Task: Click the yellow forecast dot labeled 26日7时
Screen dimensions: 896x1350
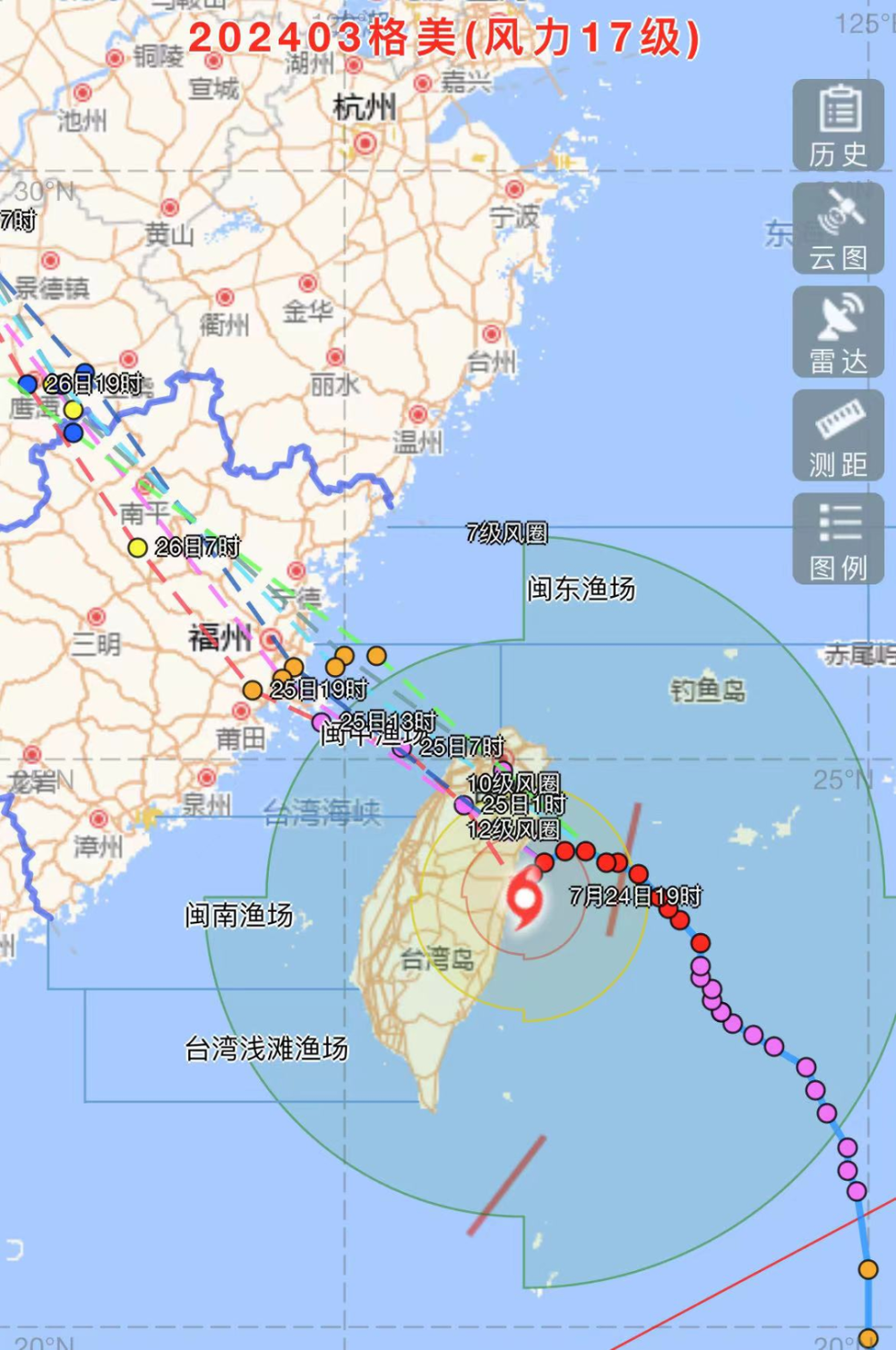Action: coord(136,547)
